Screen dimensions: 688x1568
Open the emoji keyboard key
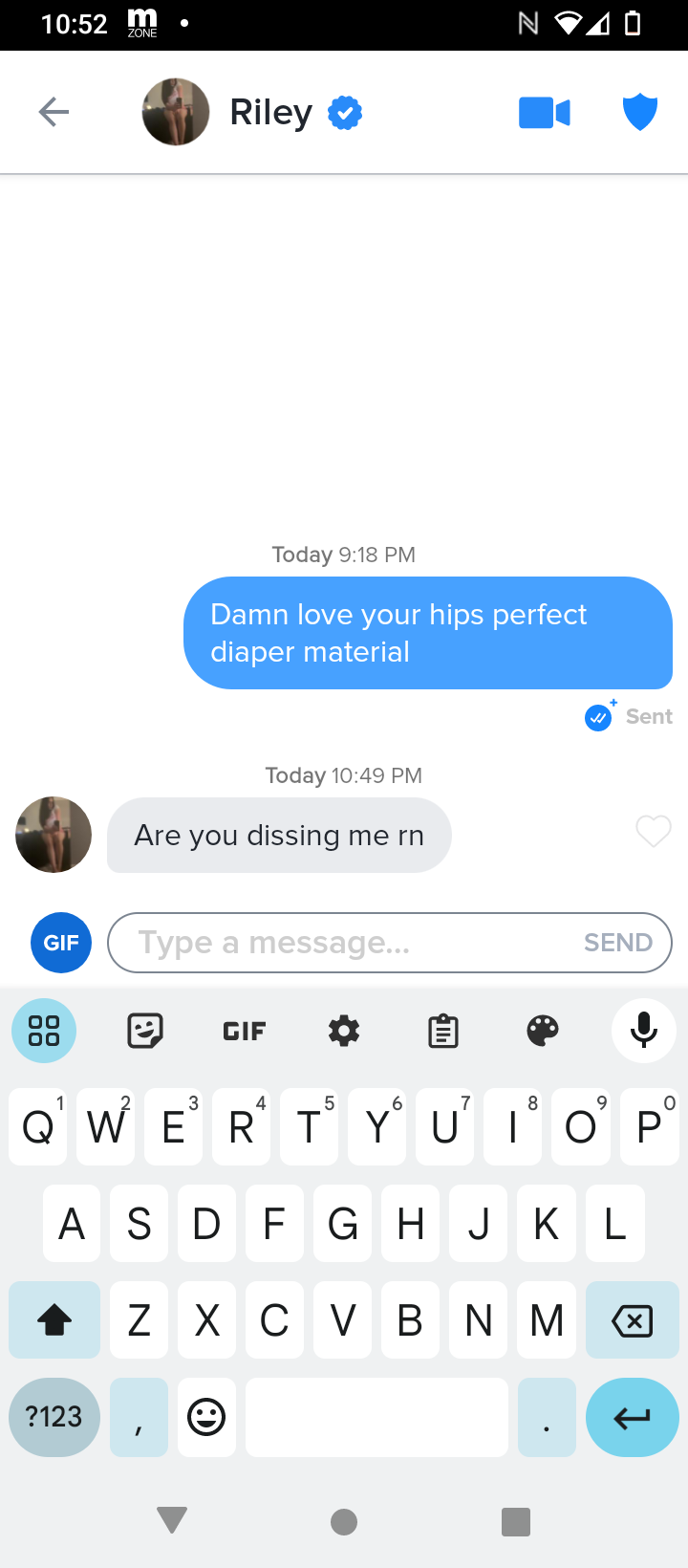click(206, 1417)
